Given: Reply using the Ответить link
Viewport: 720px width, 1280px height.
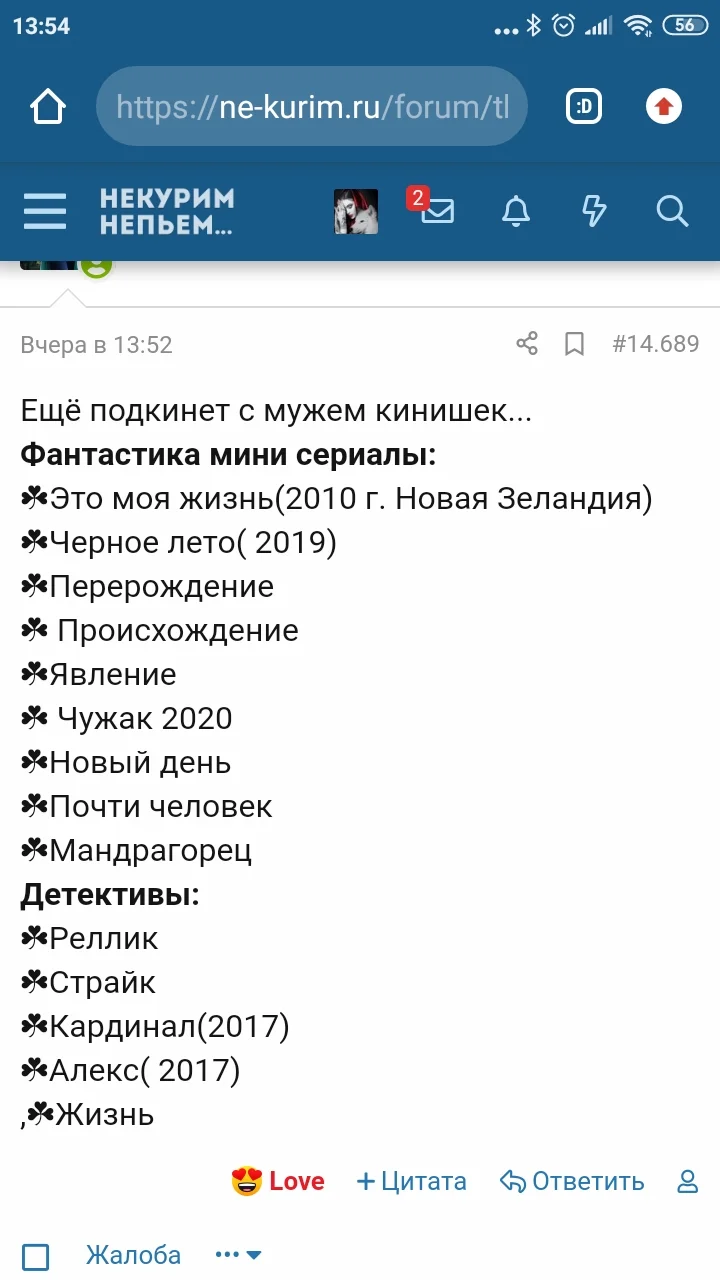Looking at the screenshot, I should click(572, 1181).
